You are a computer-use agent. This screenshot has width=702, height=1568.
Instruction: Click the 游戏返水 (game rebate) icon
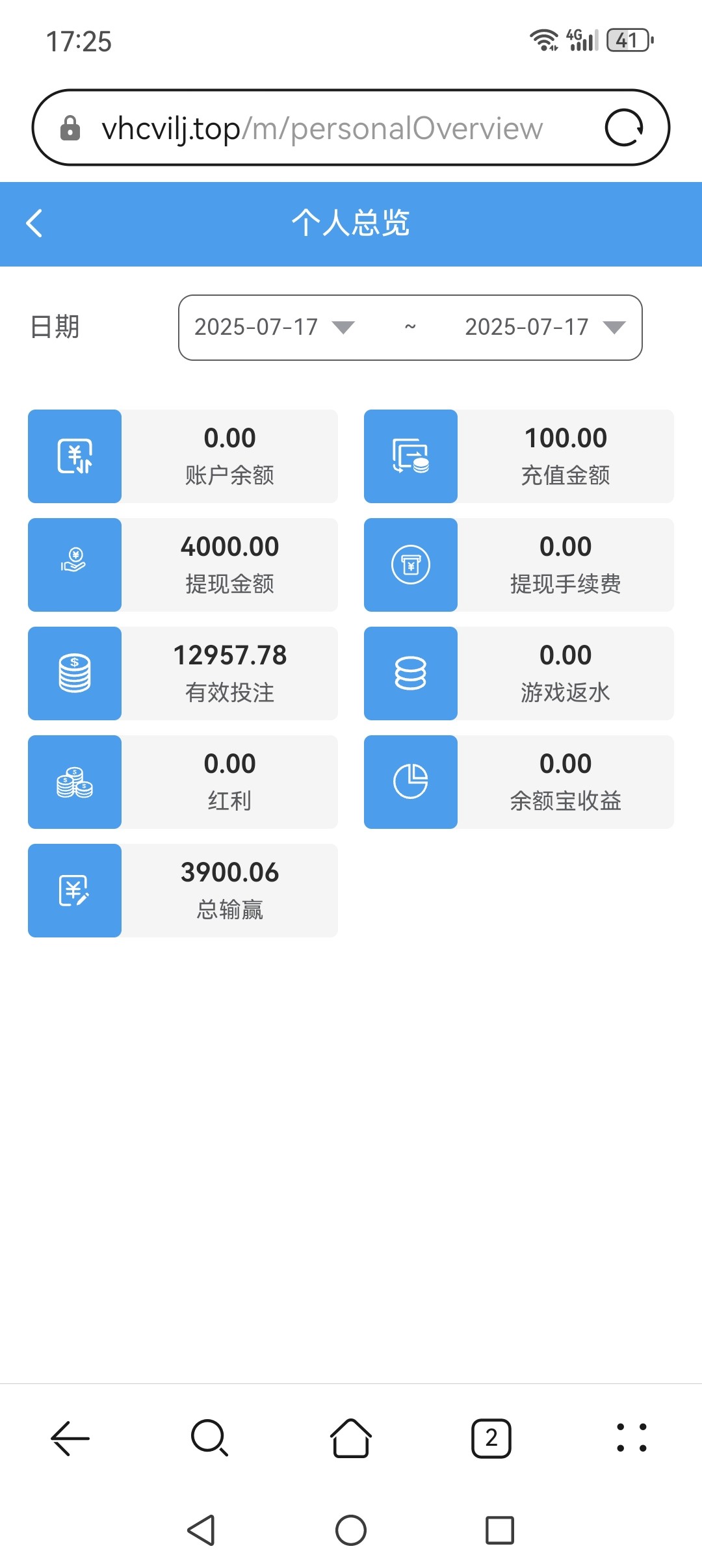[411, 673]
